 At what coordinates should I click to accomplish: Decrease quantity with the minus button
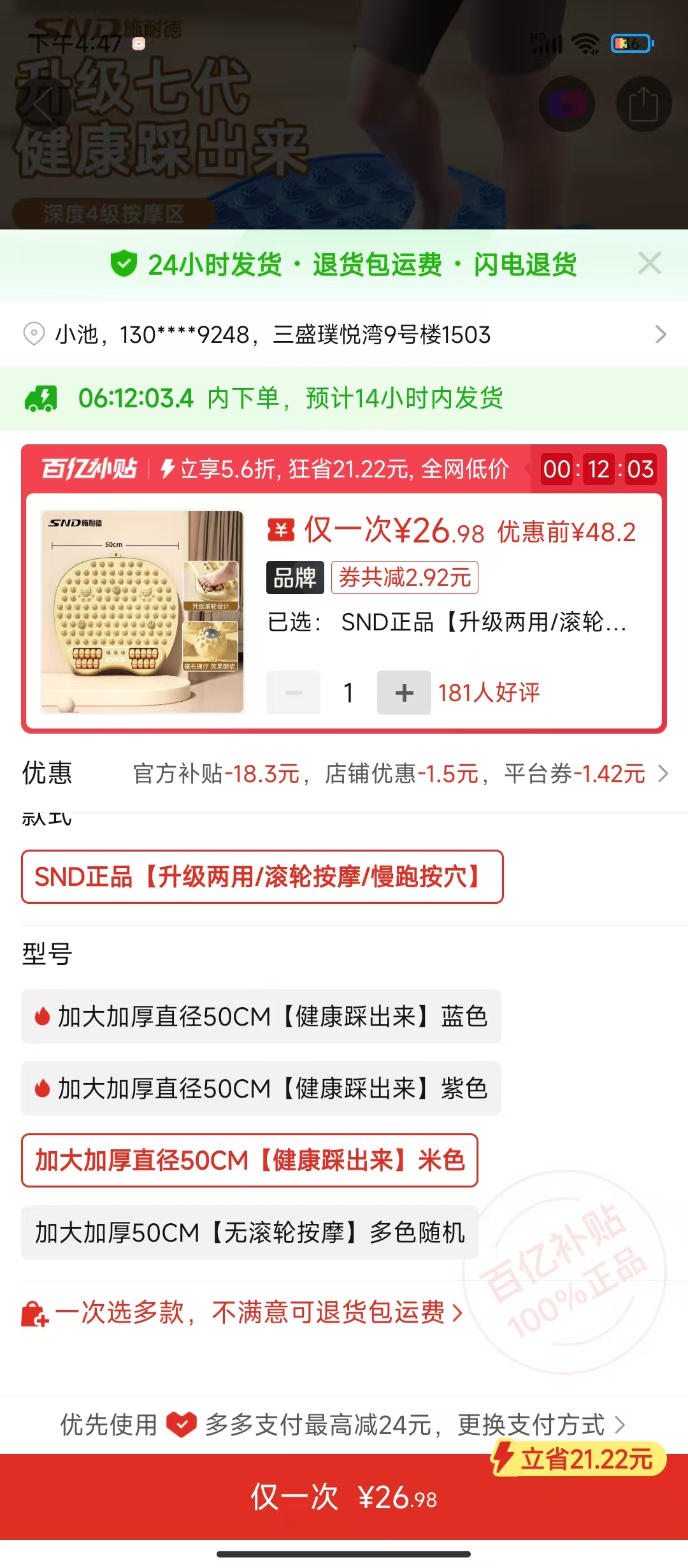point(294,692)
